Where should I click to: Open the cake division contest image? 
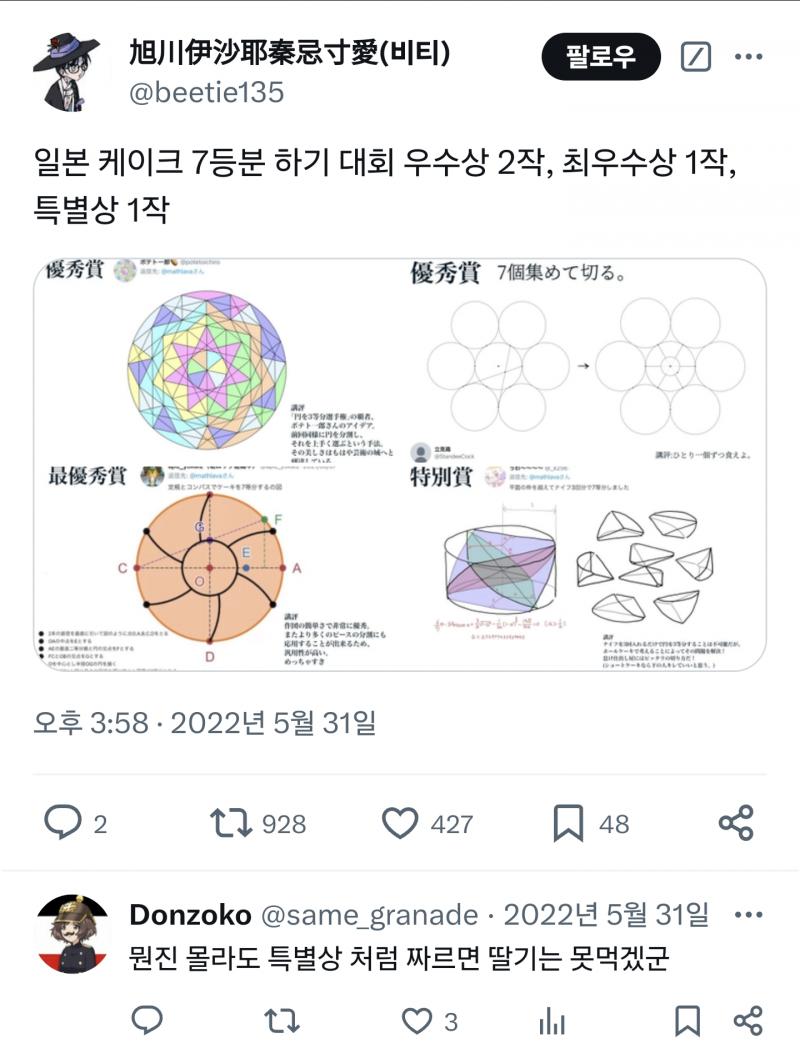(400, 464)
